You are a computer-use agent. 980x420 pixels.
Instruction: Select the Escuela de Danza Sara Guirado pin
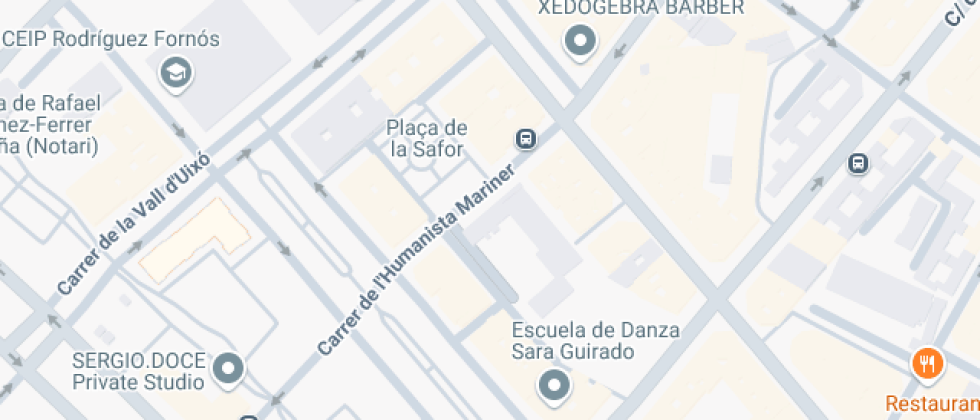tap(554, 385)
